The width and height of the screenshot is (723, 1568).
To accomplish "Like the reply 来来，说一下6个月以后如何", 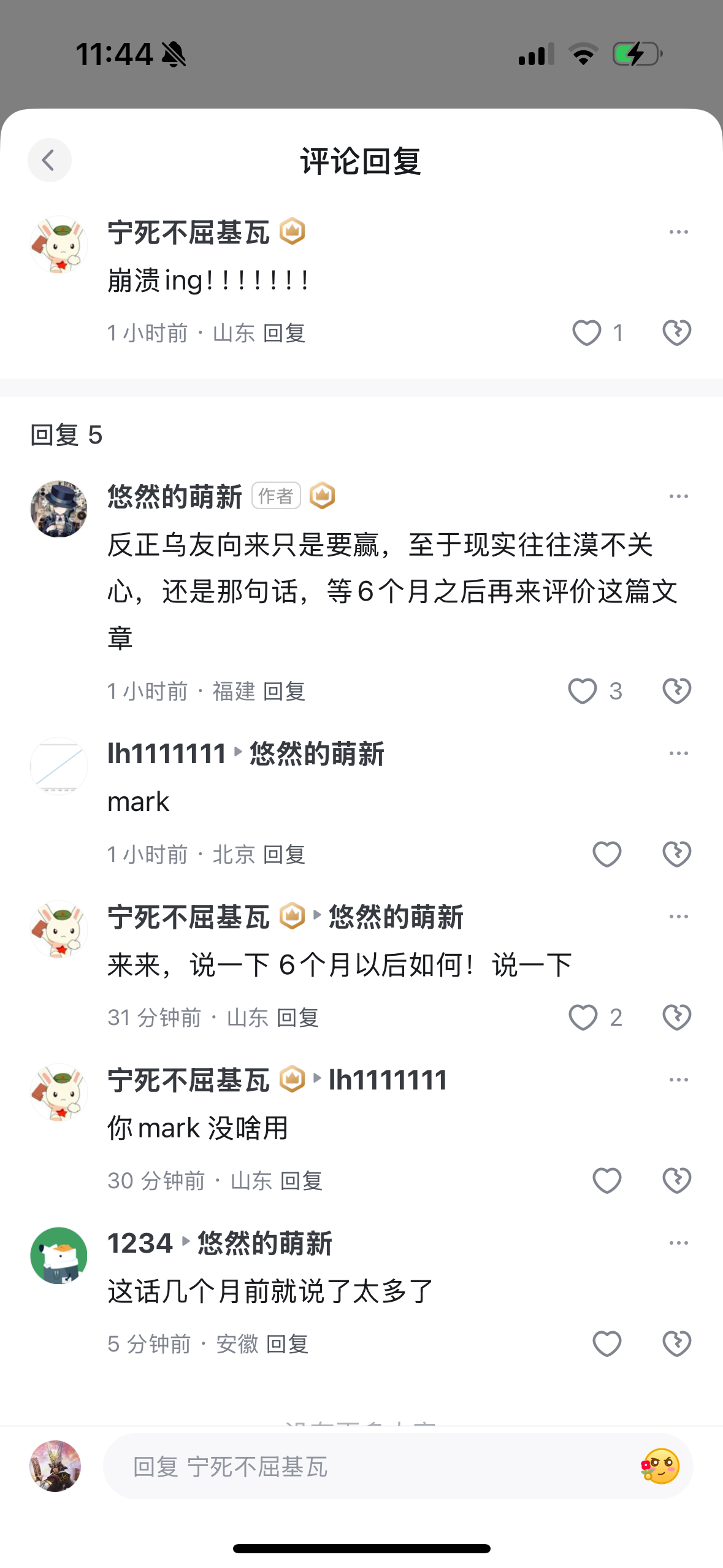I will 583,1018.
